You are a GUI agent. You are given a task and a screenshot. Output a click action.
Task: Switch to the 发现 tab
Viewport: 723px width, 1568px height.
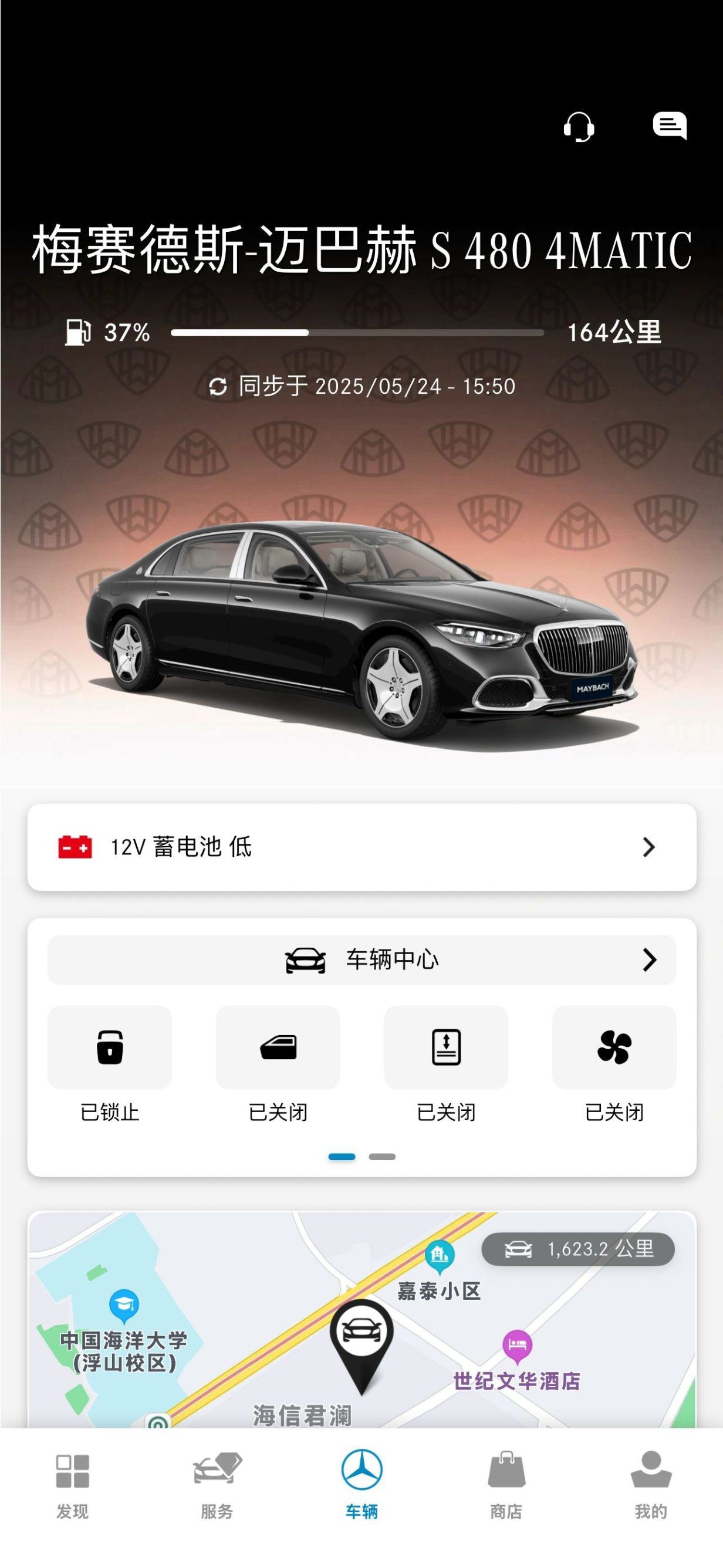coord(72,1485)
